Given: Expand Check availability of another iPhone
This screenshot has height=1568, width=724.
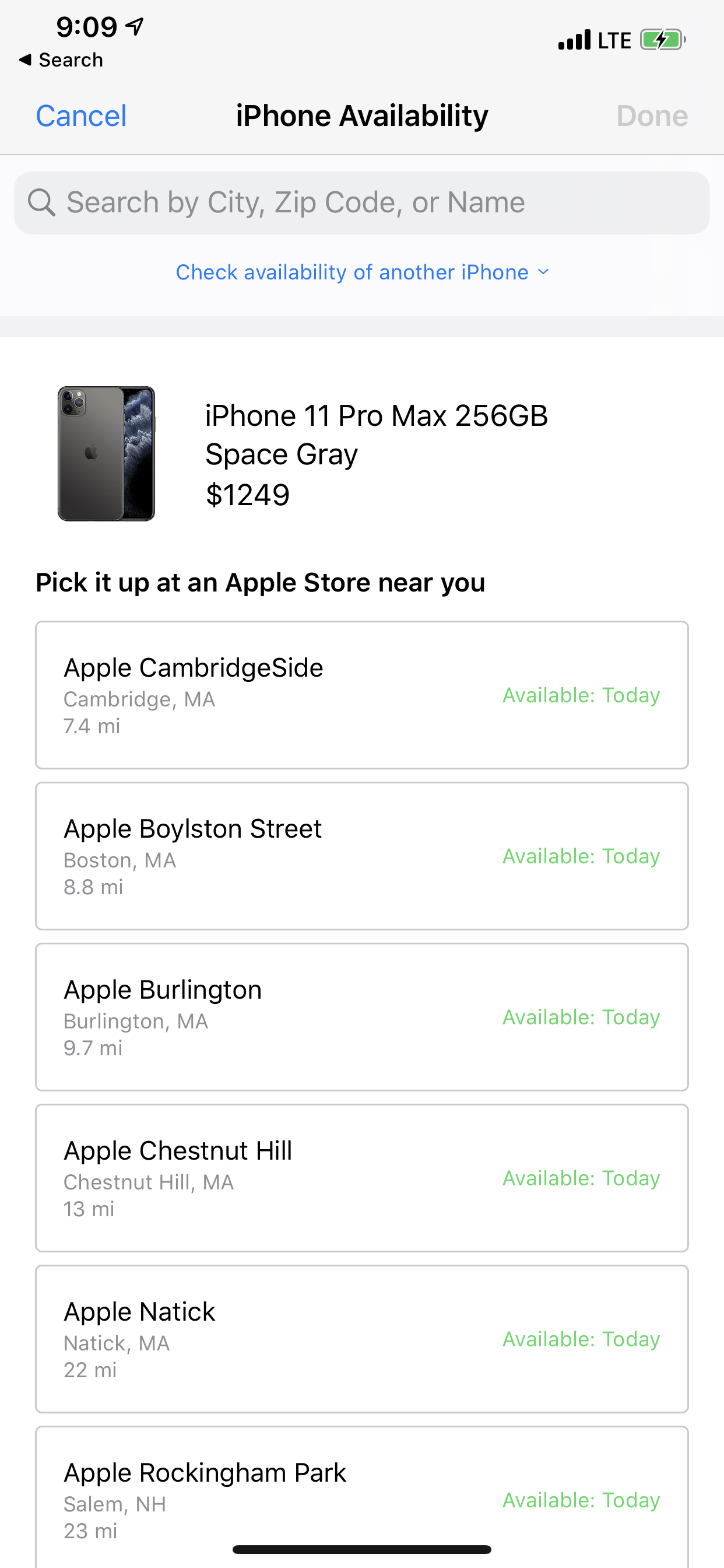Looking at the screenshot, I should pos(361,272).
